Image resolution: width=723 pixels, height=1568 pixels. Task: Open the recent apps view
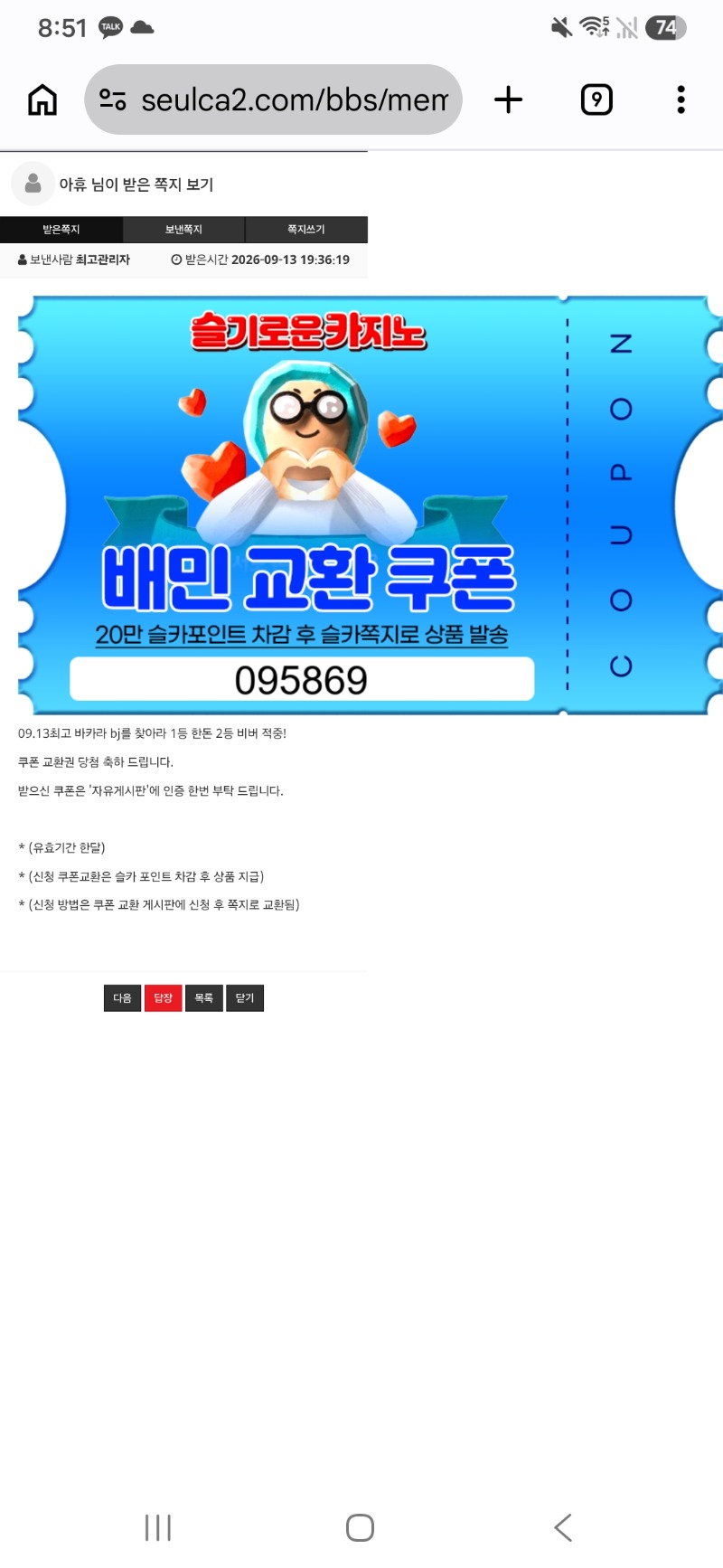tap(158, 1527)
